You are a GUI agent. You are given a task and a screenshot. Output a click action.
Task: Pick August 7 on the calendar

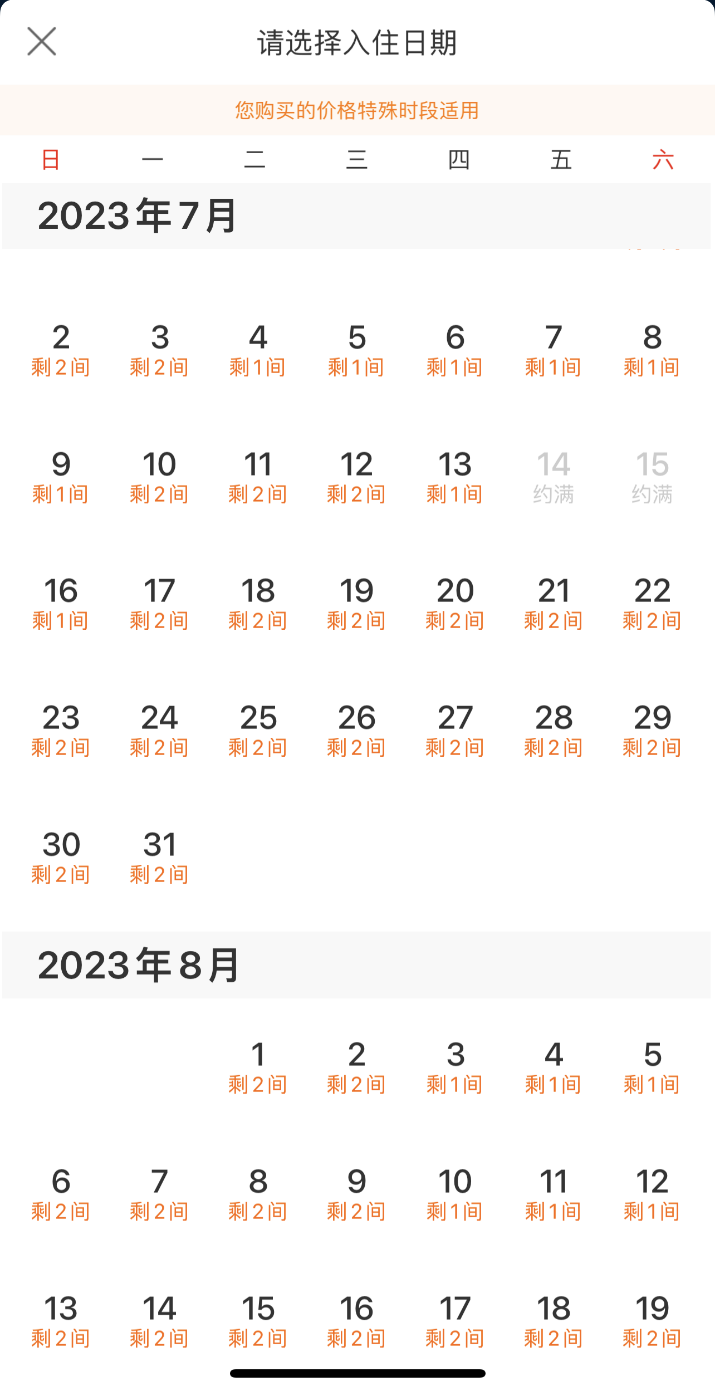point(159,1195)
